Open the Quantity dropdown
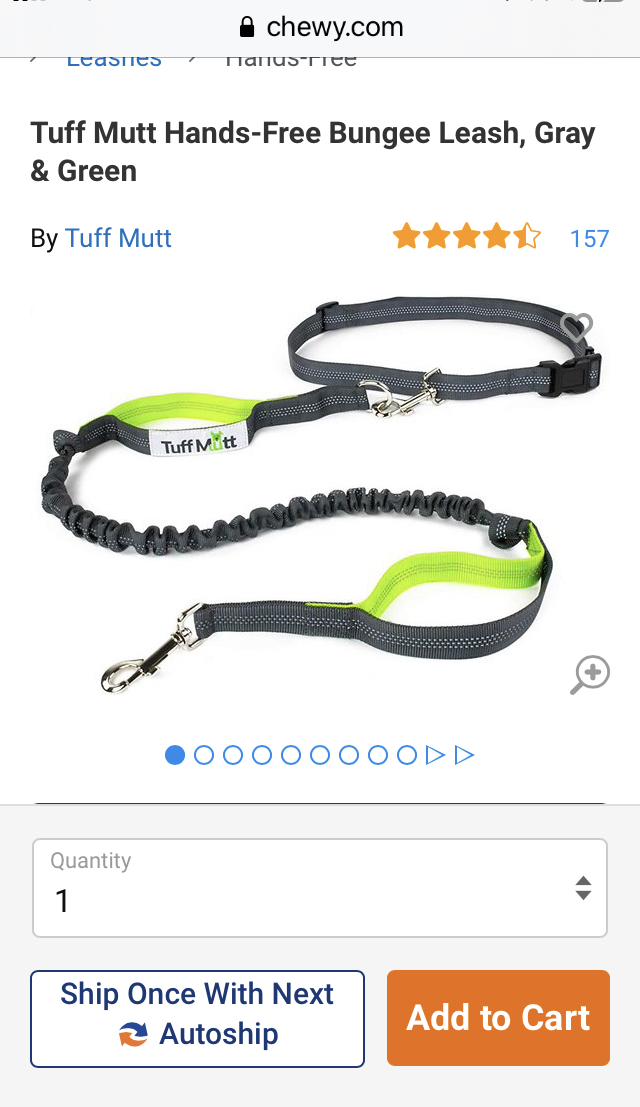 click(320, 887)
